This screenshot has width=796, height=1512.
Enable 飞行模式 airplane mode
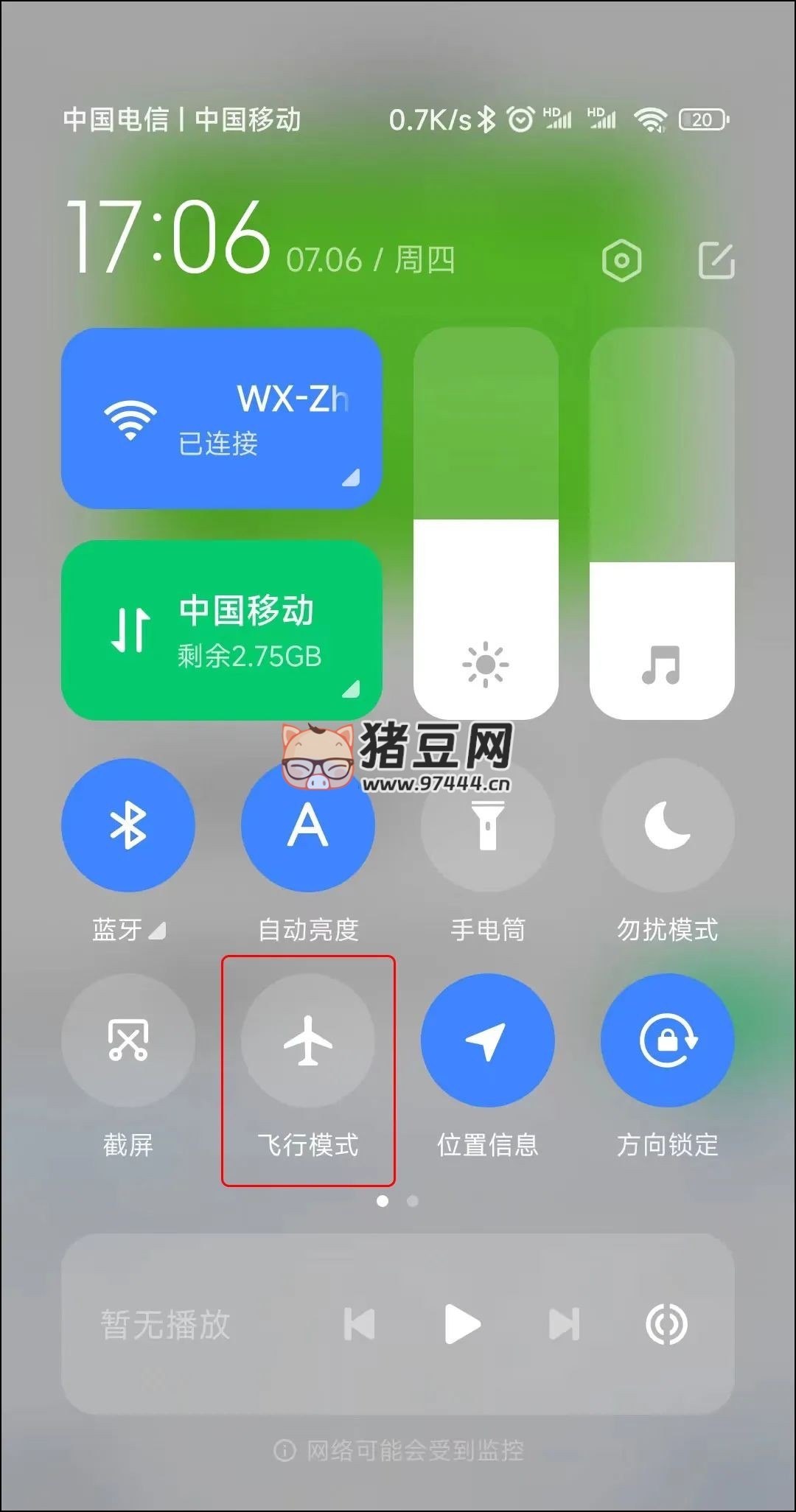point(308,1040)
